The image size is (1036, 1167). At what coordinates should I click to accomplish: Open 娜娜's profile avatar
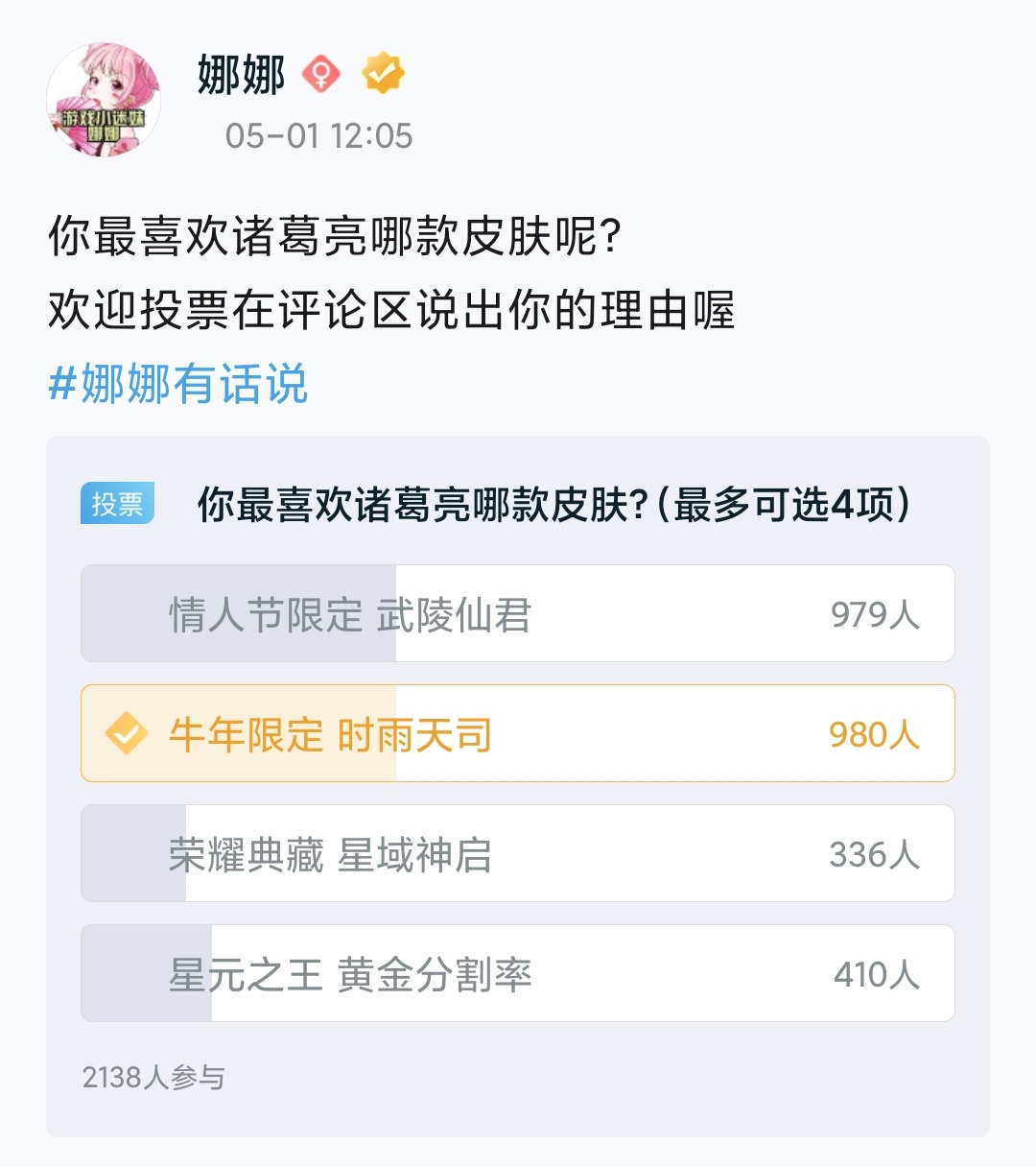click(x=104, y=100)
